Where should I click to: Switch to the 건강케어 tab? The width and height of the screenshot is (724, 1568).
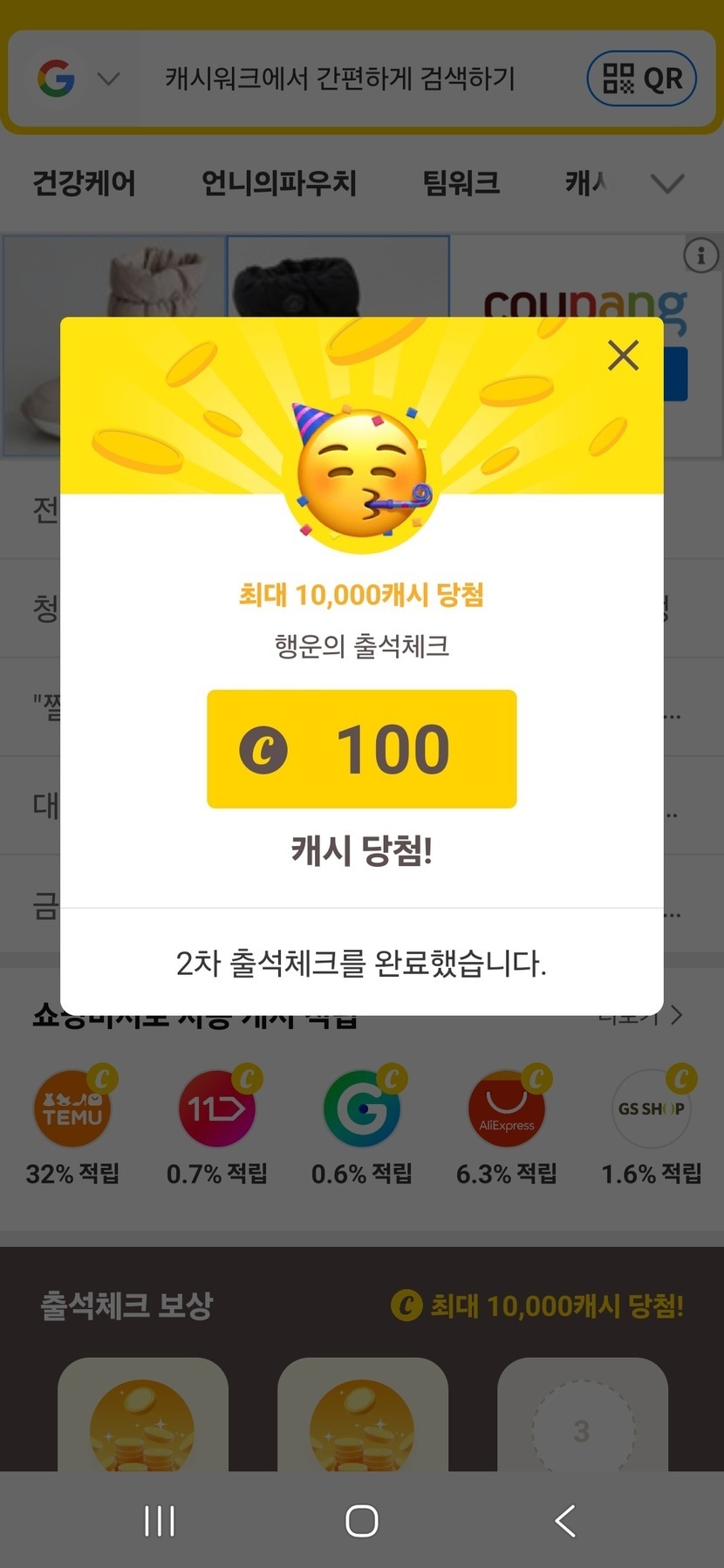click(84, 183)
